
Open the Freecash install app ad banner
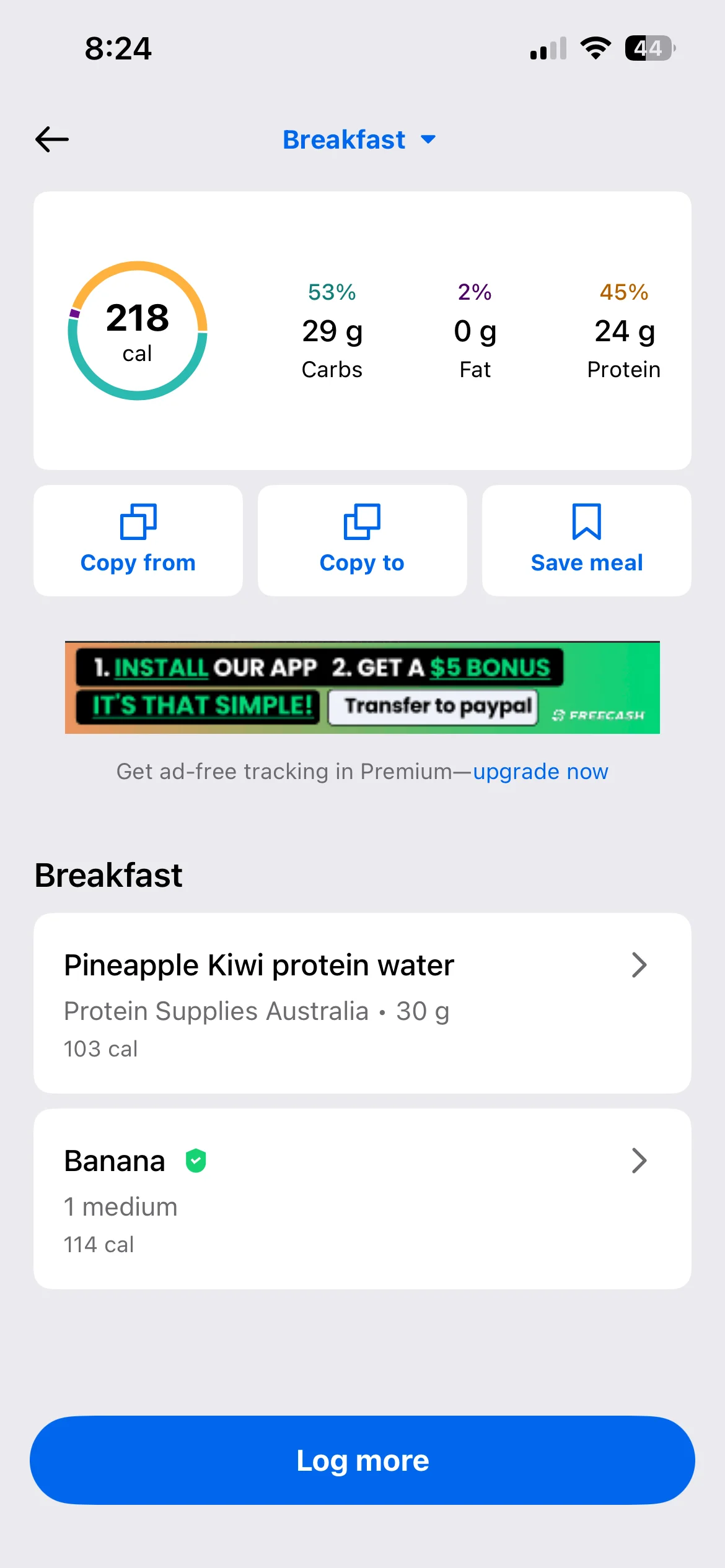pyautogui.click(x=362, y=687)
